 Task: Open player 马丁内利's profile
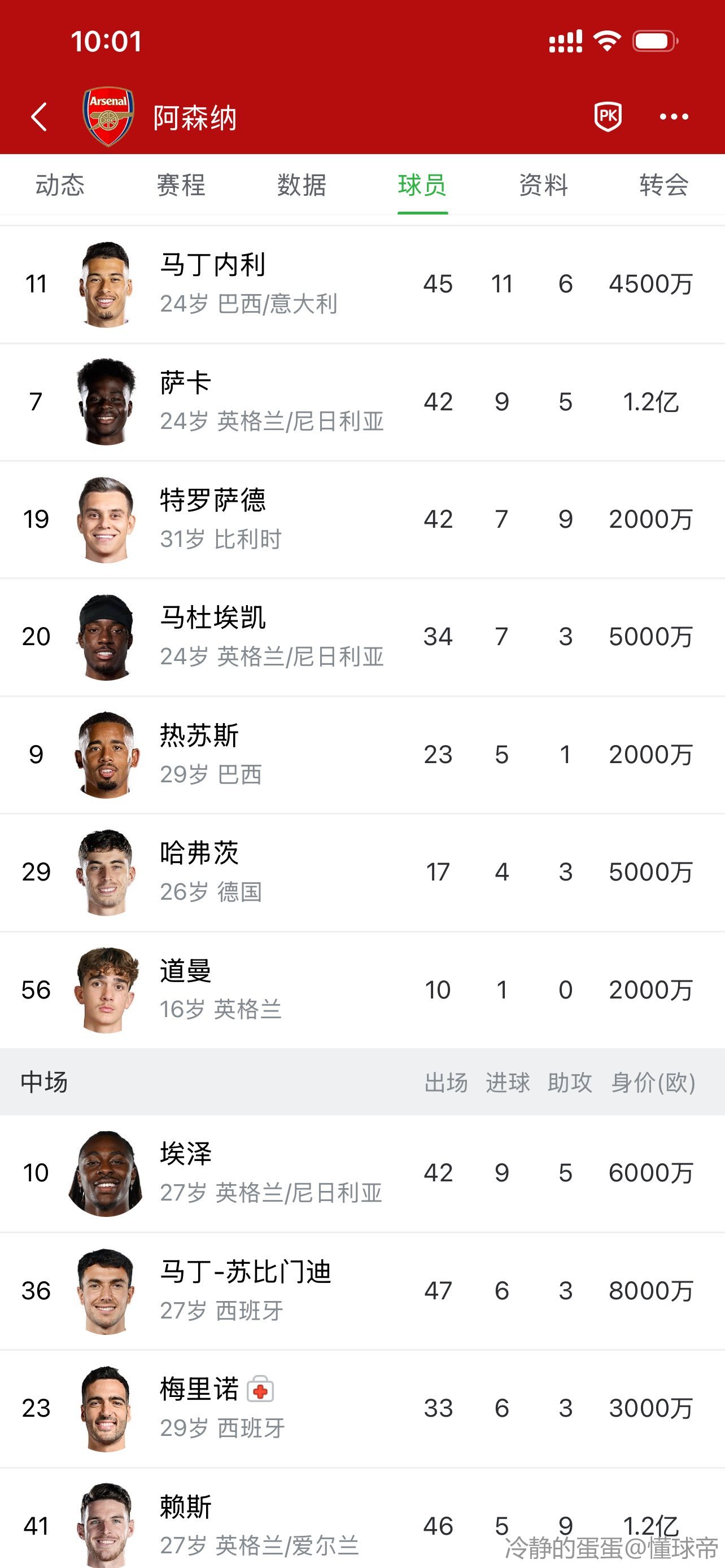[362, 284]
